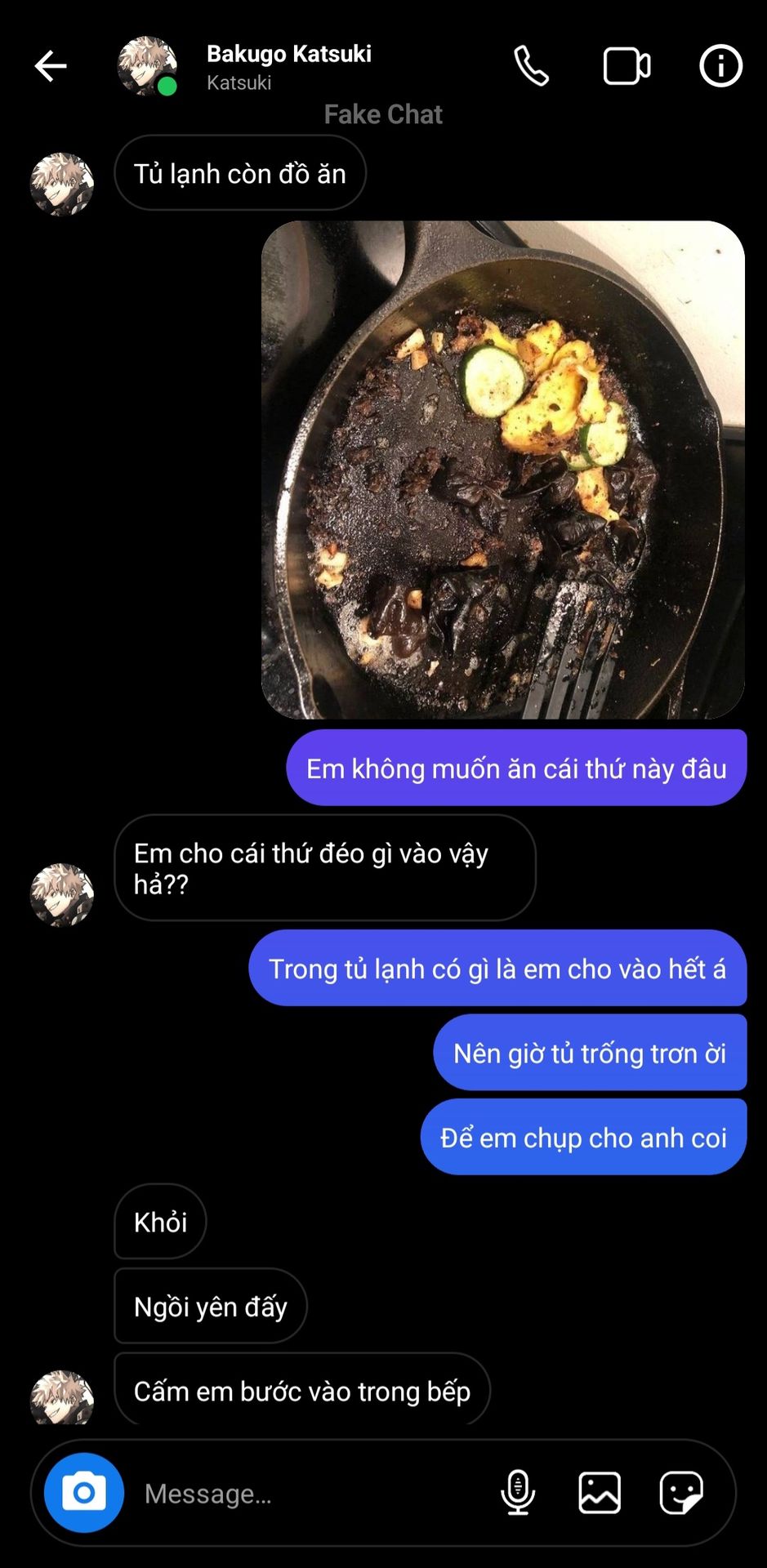Screen dimensions: 767x1568
Task: Open conversation info icon
Action: (720, 66)
